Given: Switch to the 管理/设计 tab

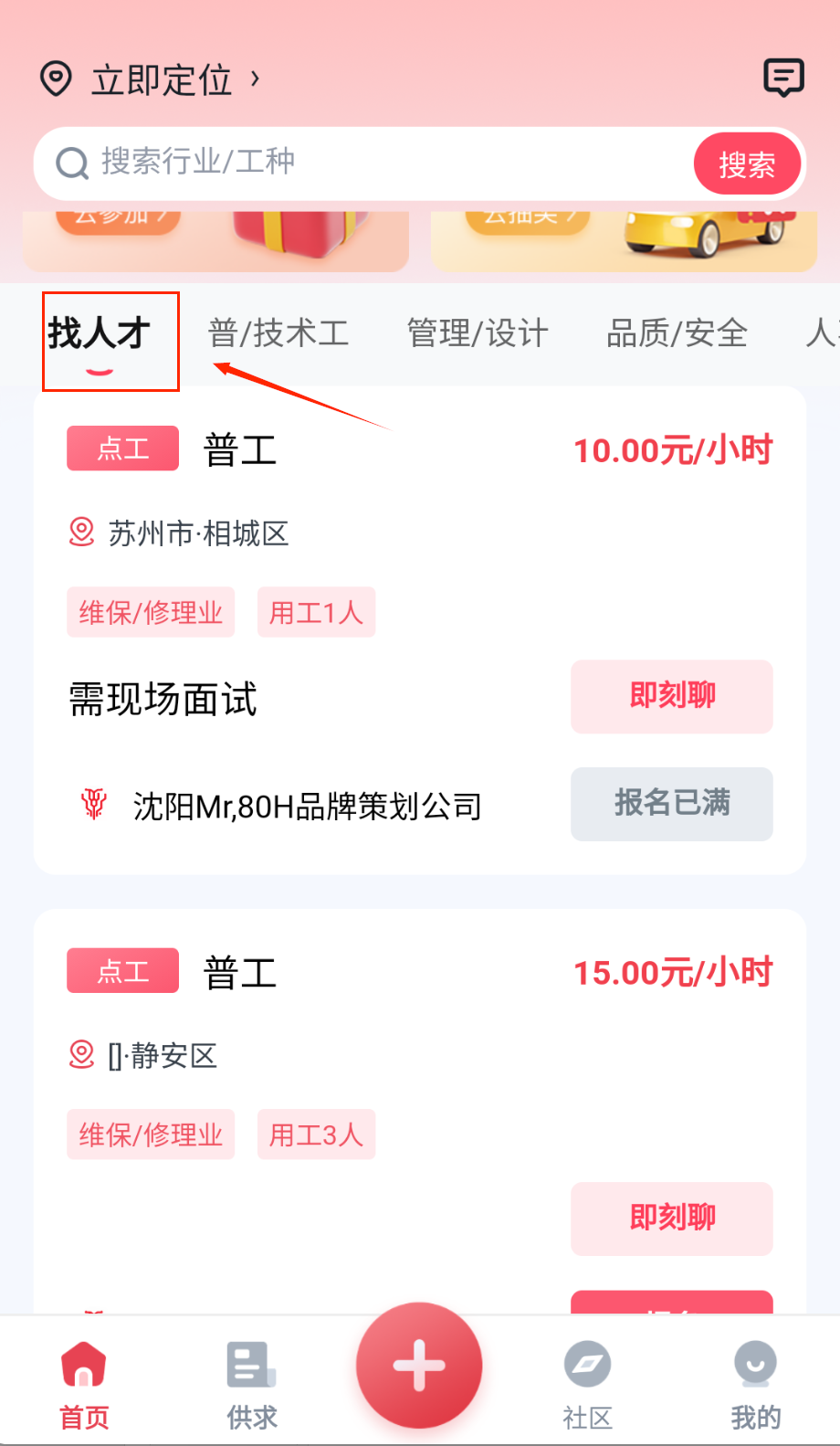Looking at the screenshot, I should [478, 334].
